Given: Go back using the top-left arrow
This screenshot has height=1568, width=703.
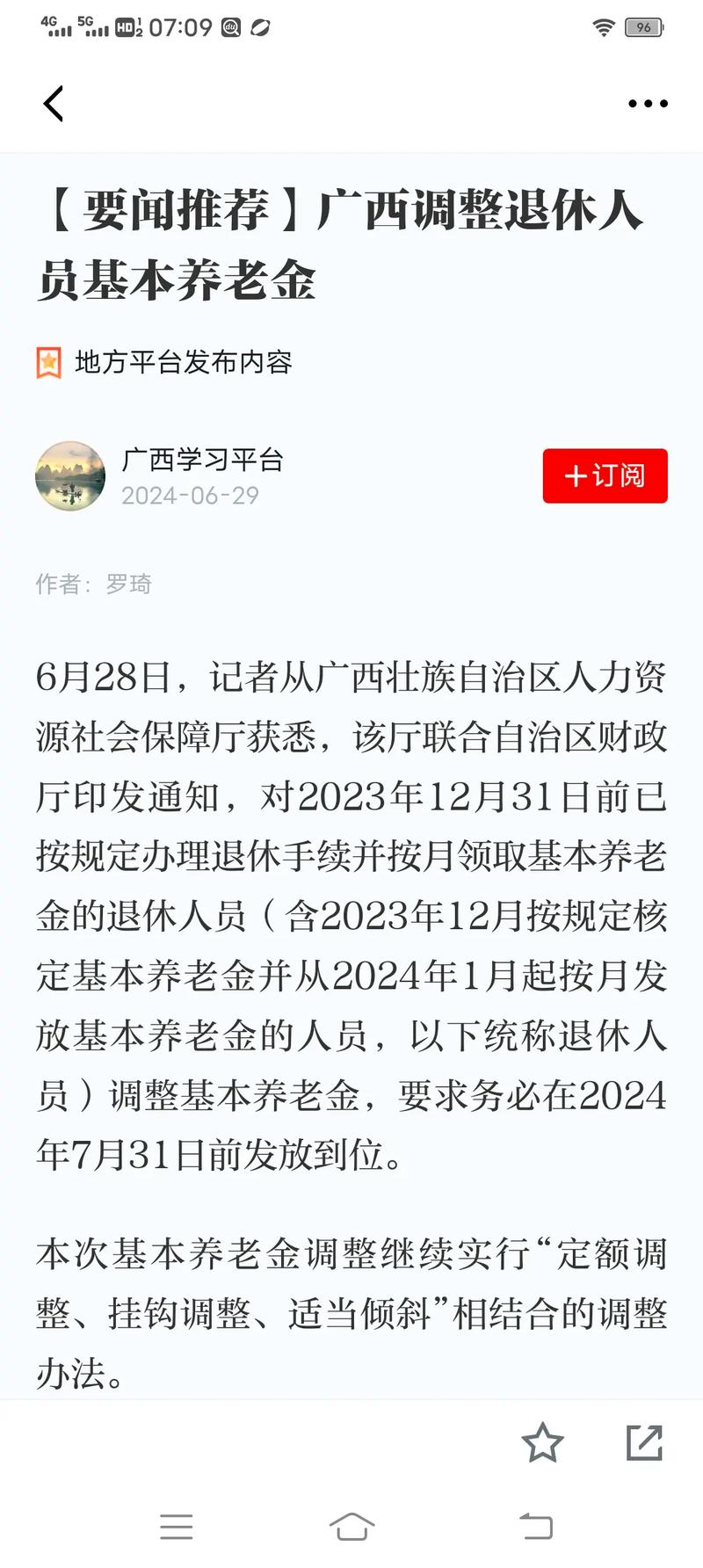Looking at the screenshot, I should click(54, 104).
